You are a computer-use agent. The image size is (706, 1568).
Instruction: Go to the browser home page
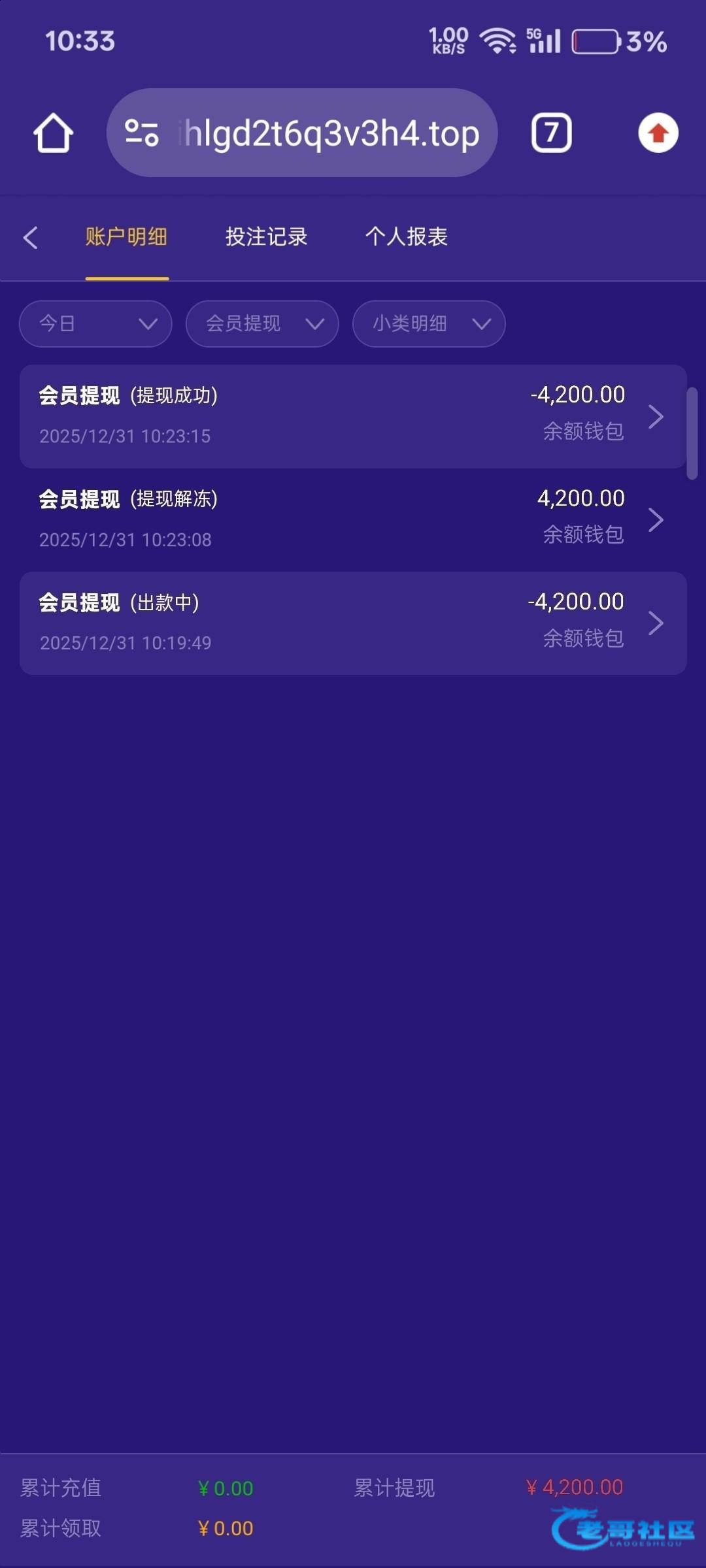53,133
